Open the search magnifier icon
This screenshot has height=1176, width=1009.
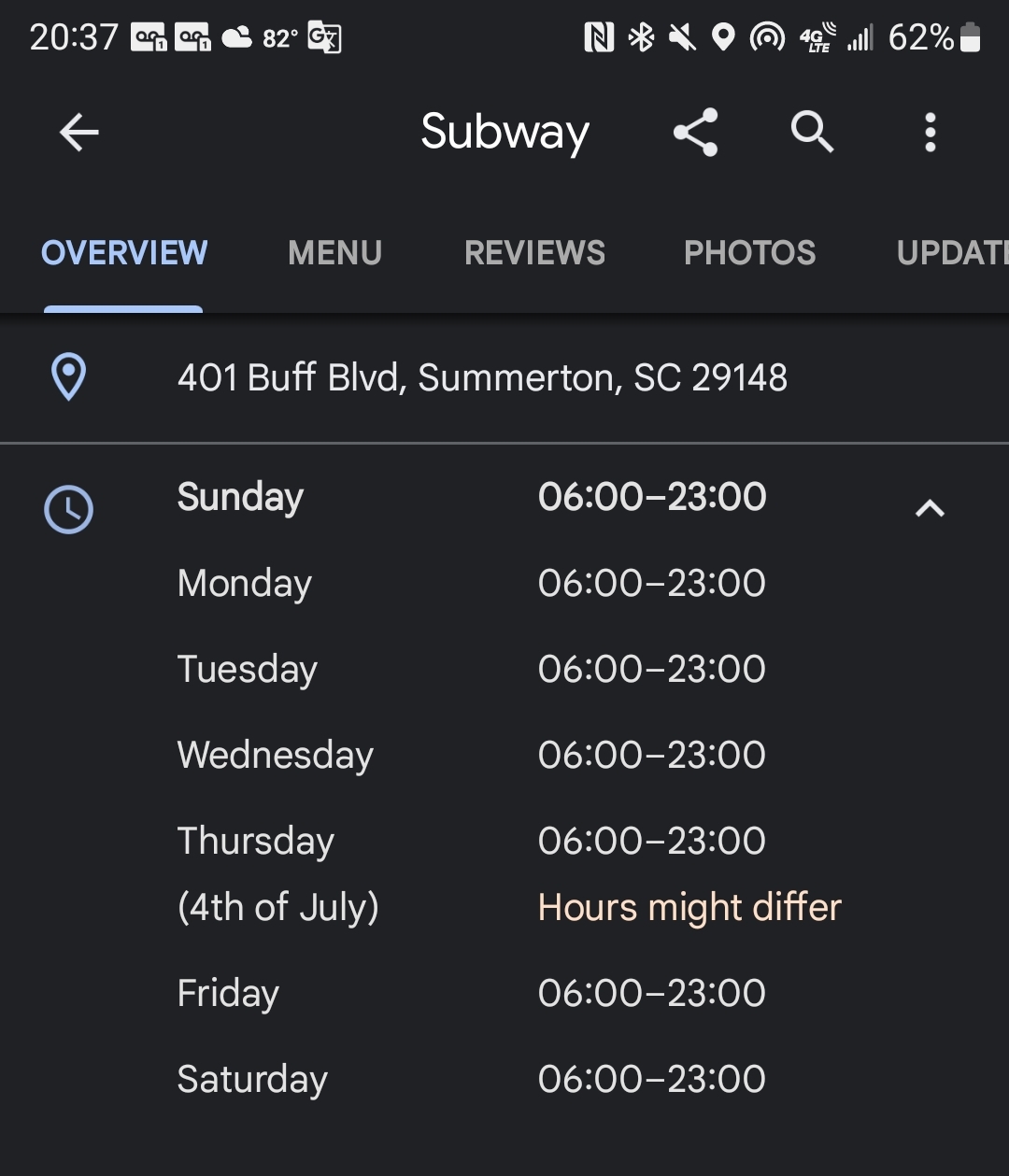[812, 133]
